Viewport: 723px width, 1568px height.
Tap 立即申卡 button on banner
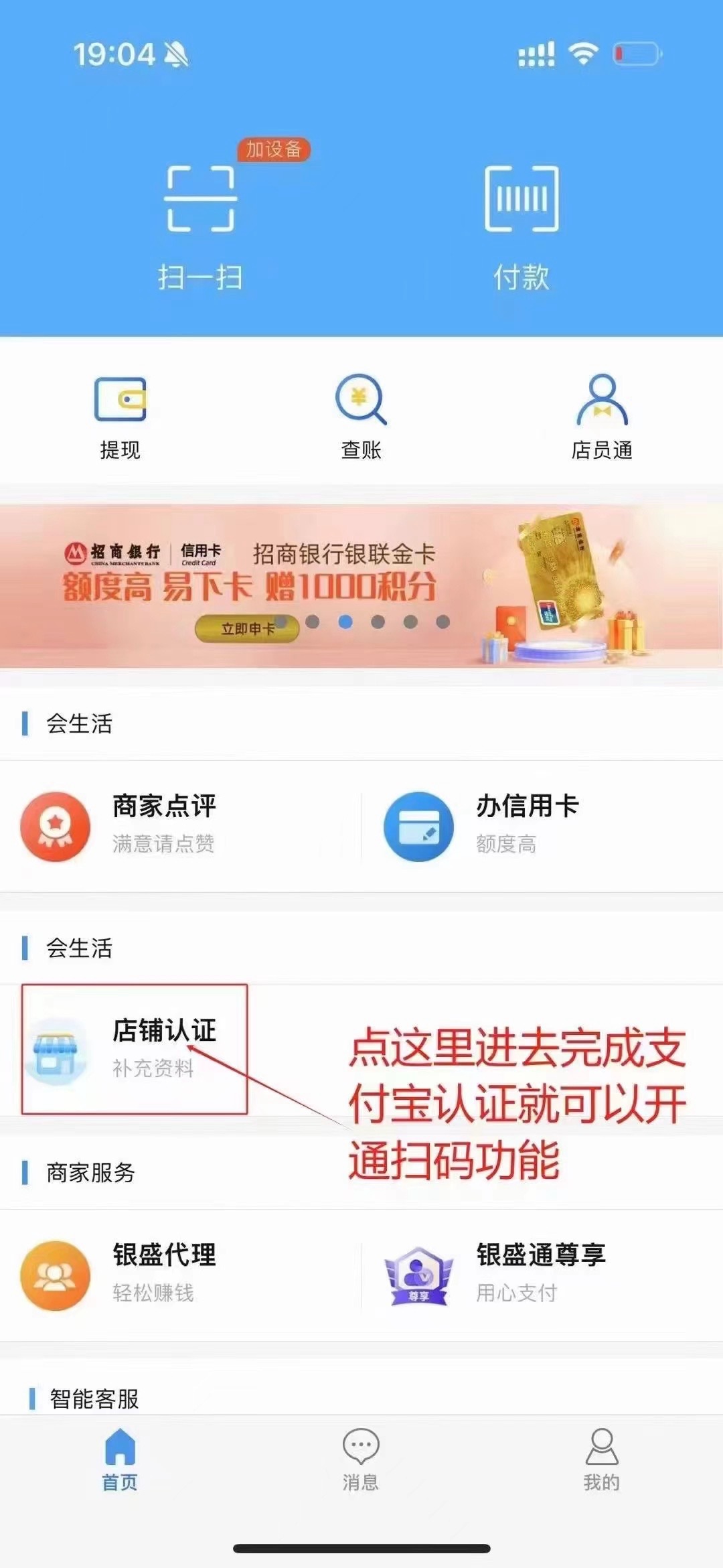[247, 629]
